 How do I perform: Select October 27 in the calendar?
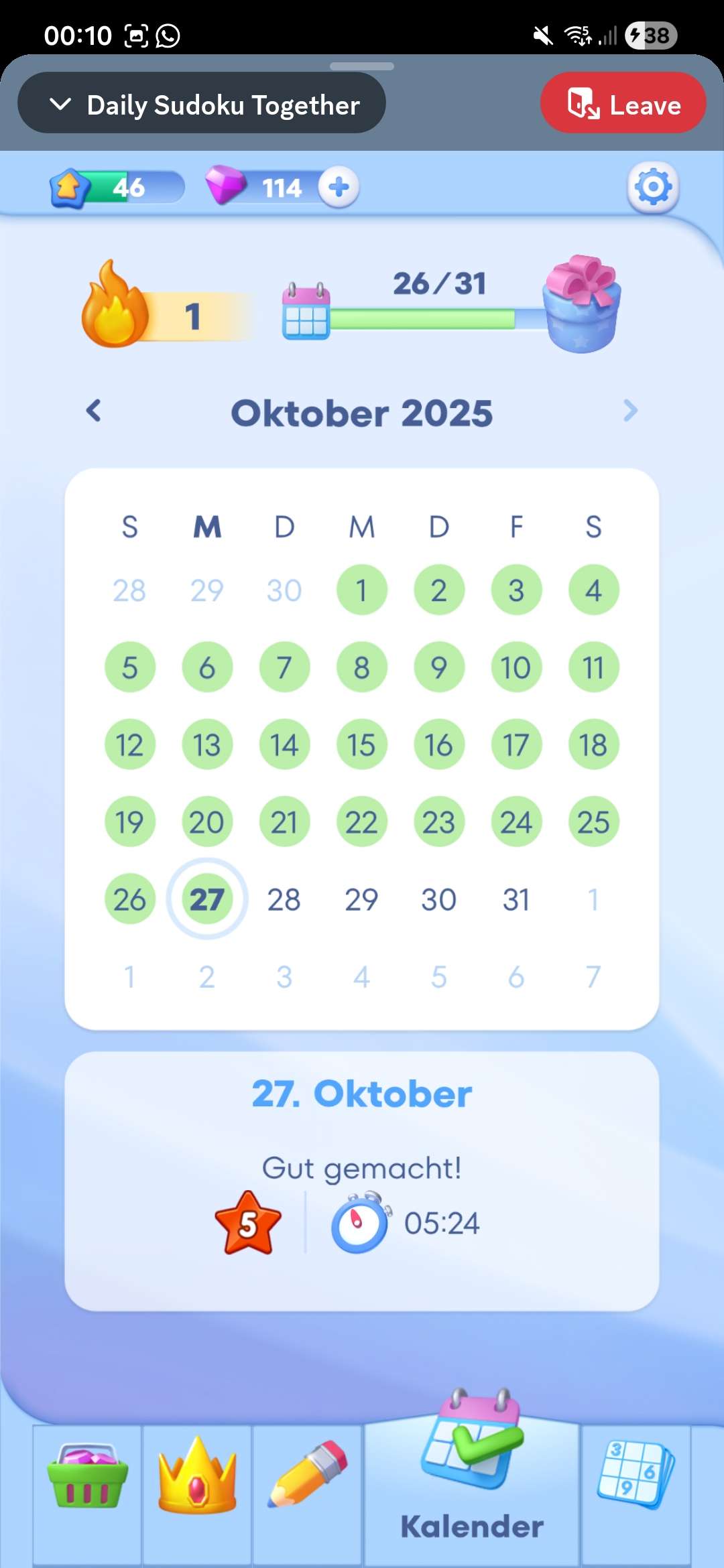click(206, 899)
